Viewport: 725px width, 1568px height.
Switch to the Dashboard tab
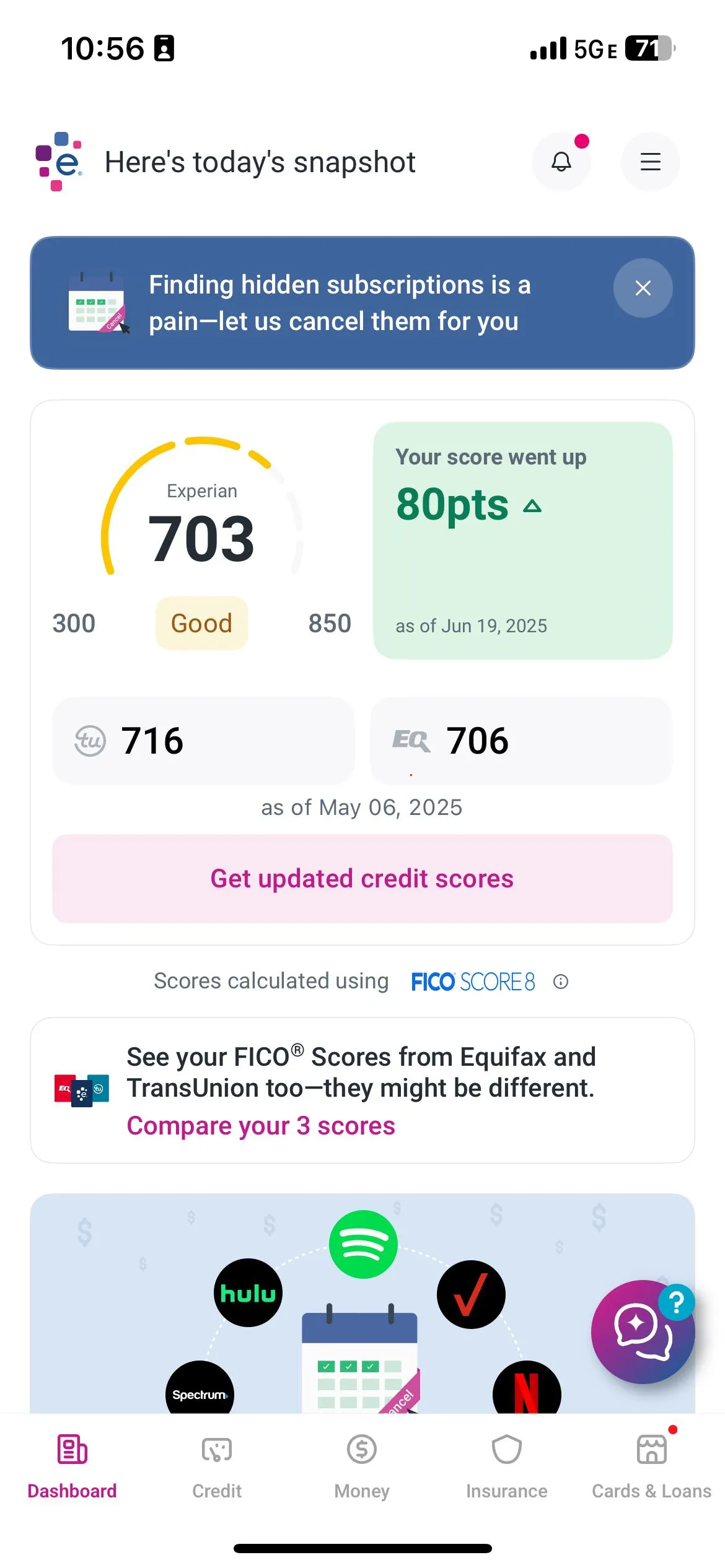tap(72, 1463)
